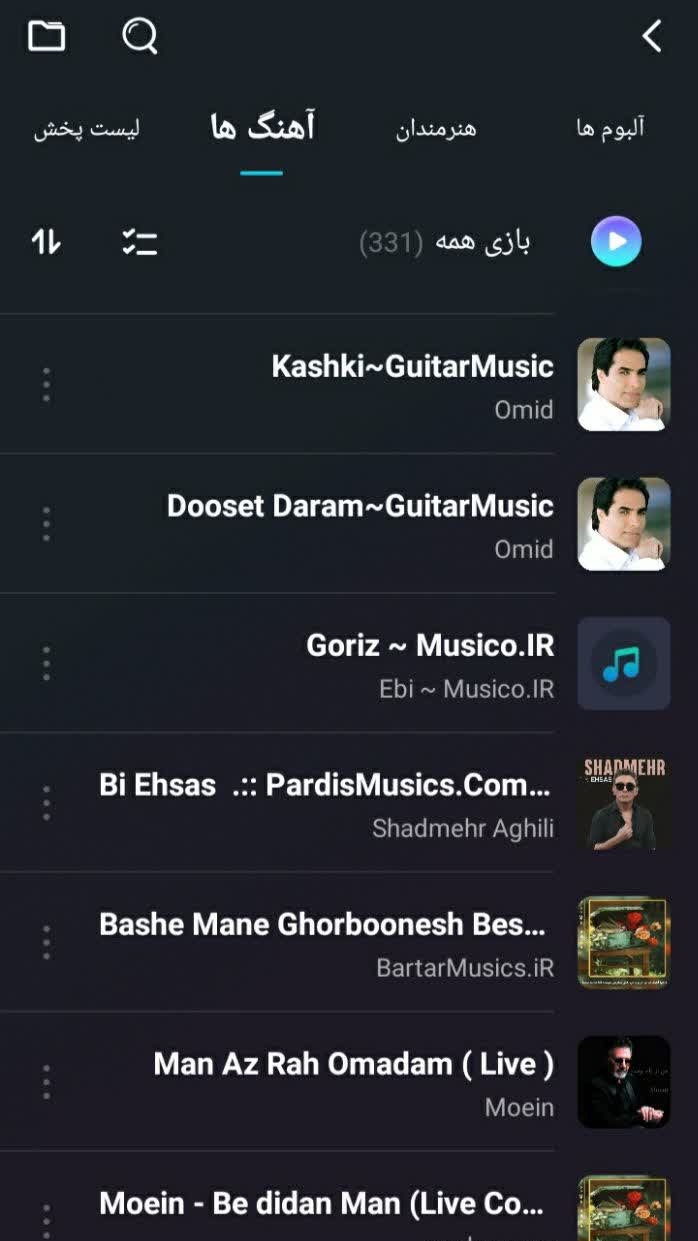Open more options for Bi Ehsas
Screen dimensions: 698x1241
[x=46, y=802]
